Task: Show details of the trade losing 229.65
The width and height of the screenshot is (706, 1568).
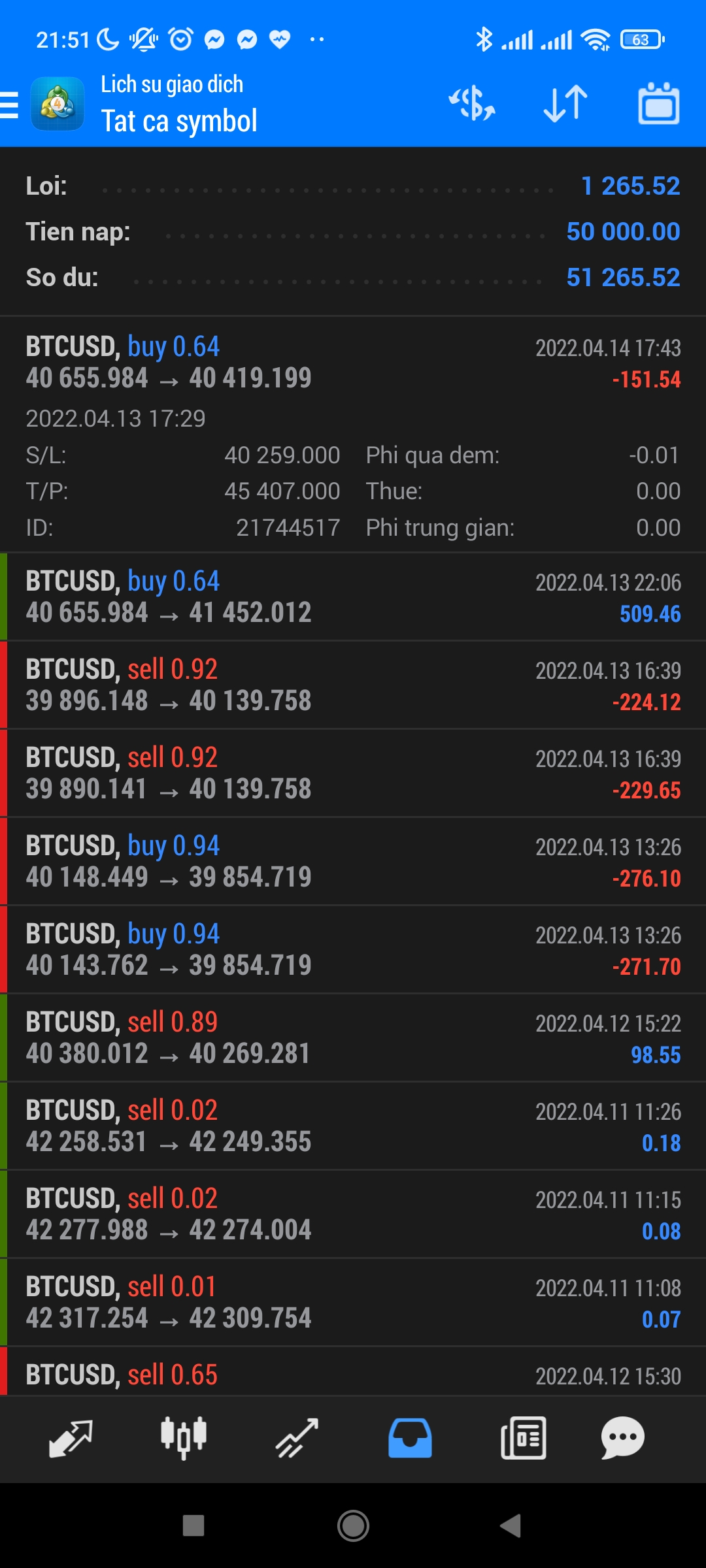Action: point(353,774)
